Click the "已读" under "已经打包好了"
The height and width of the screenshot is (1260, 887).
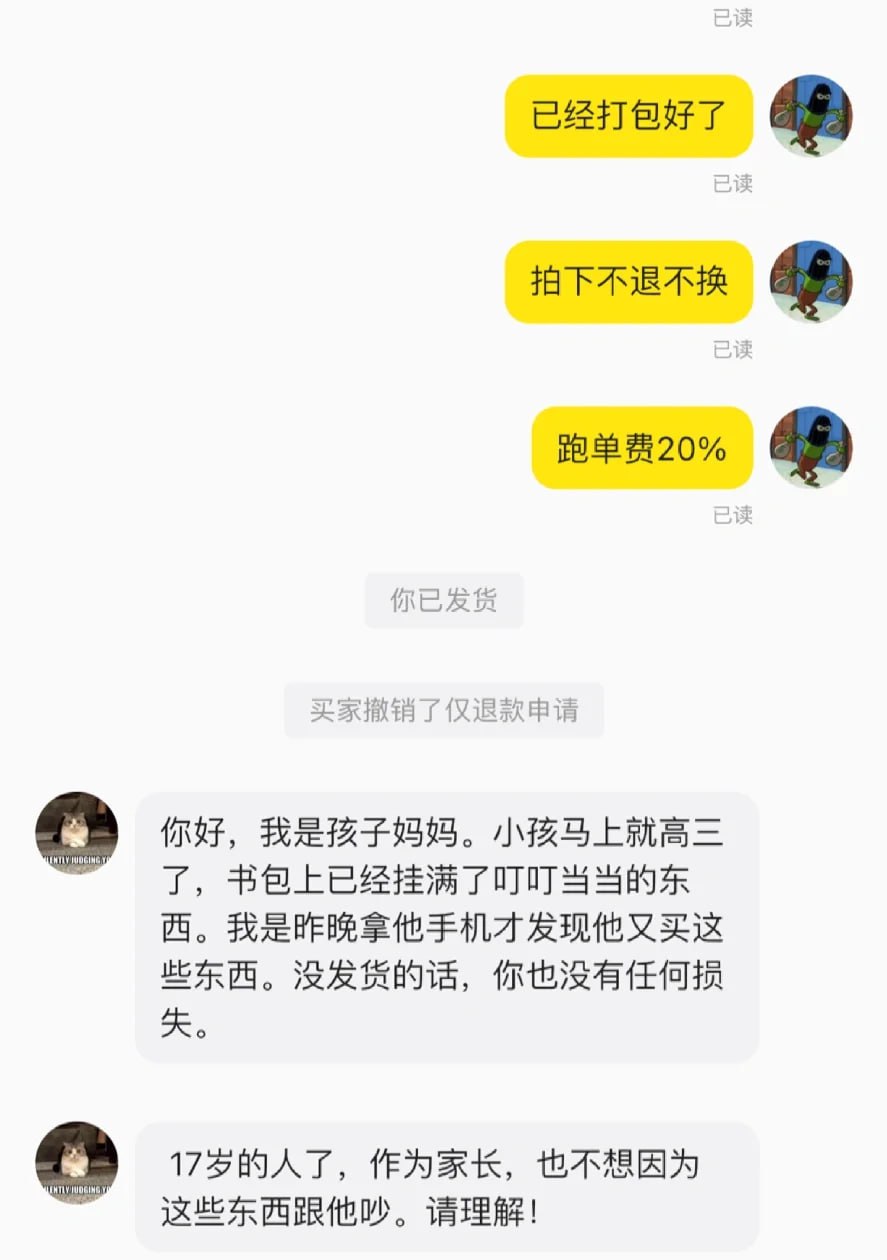click(735, 183)
